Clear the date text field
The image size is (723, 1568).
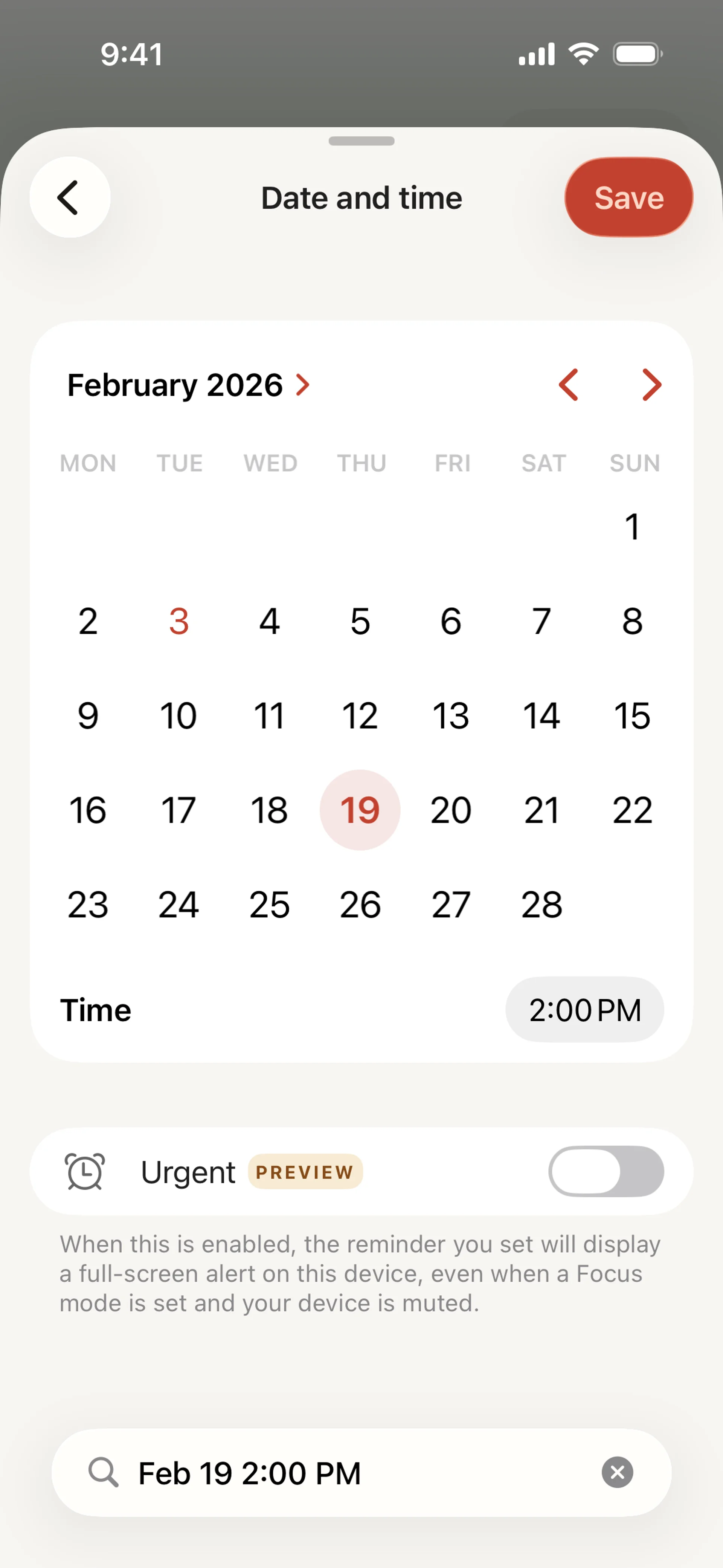617,1472
